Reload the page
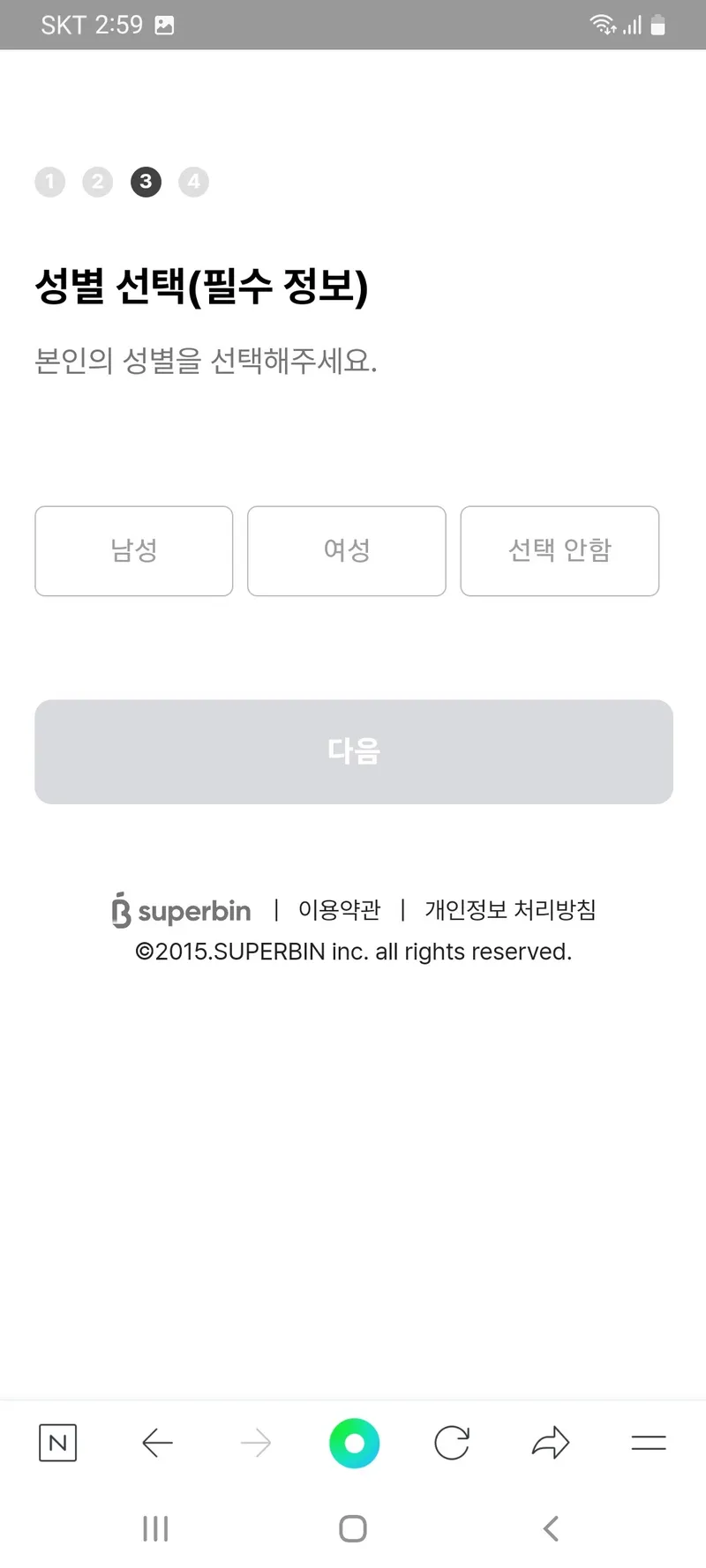 [x=452, y=1443]
